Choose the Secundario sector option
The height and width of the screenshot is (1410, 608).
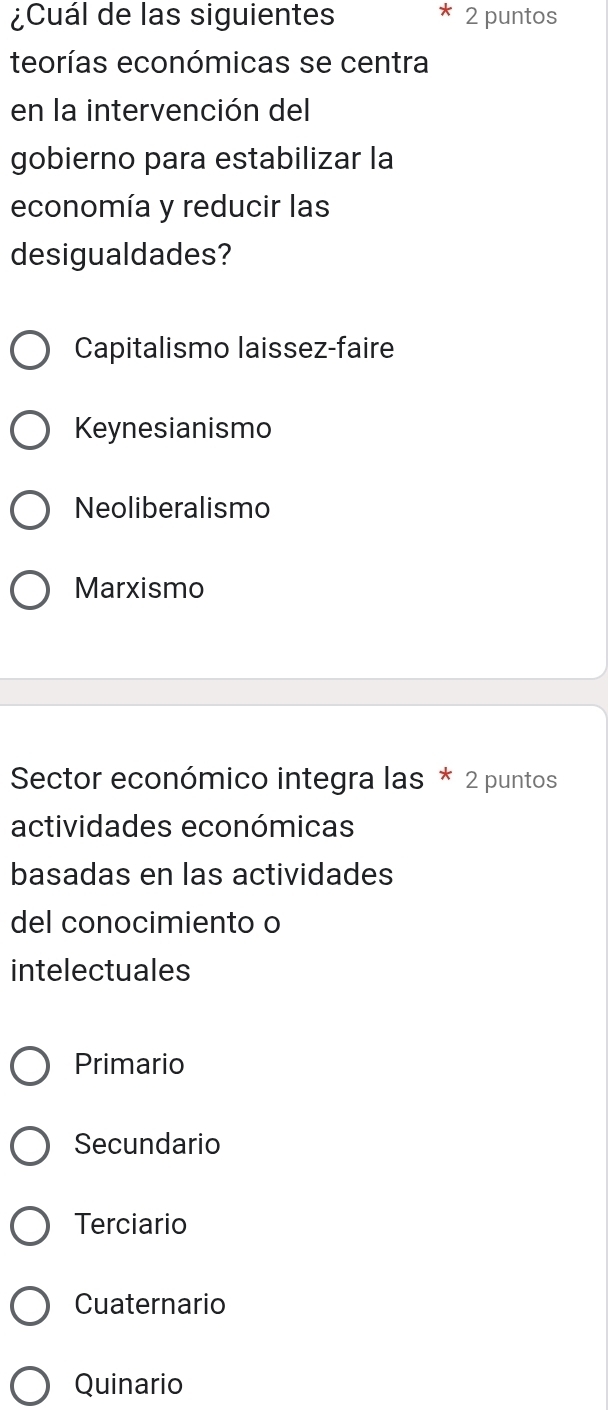31,1145
